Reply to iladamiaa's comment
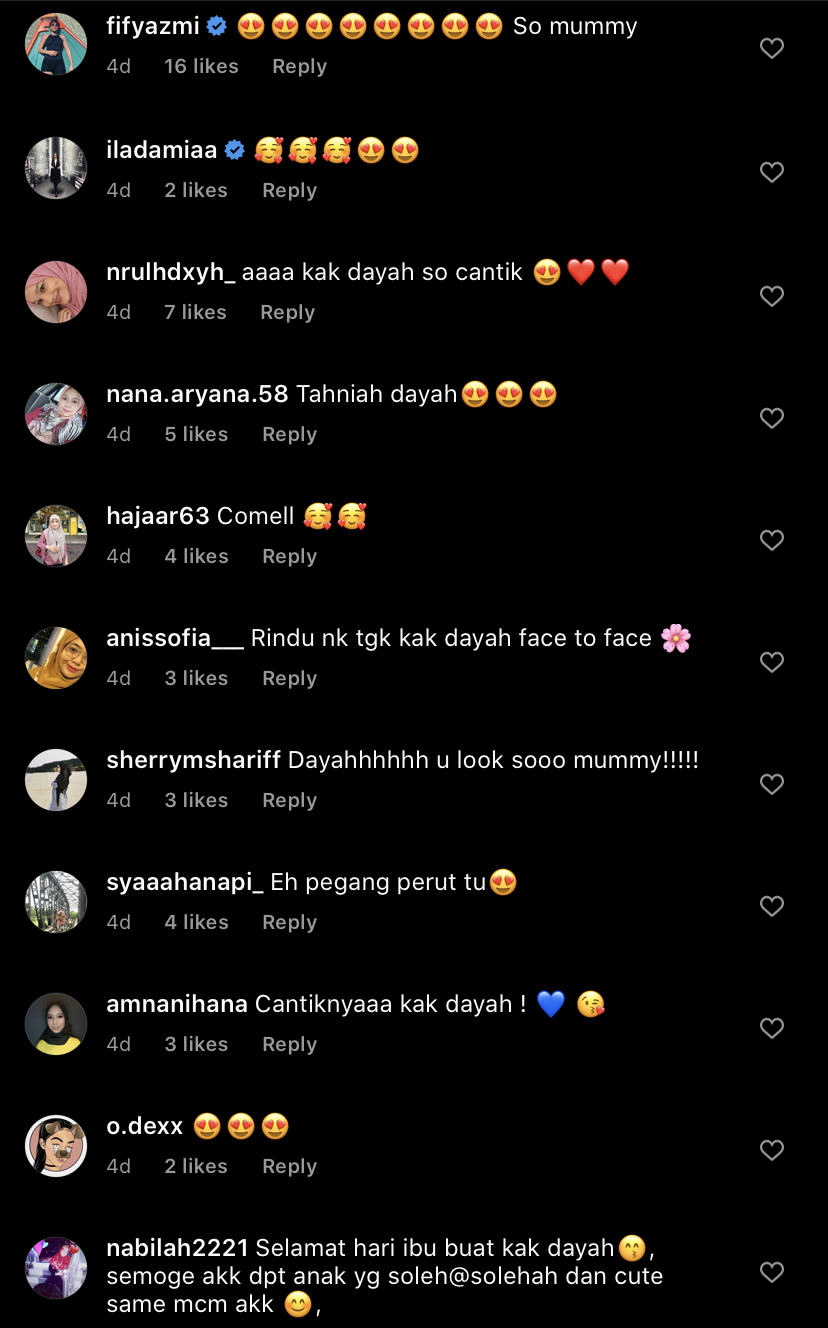This screenshot has width=828, height=1328. pos(289,190)
